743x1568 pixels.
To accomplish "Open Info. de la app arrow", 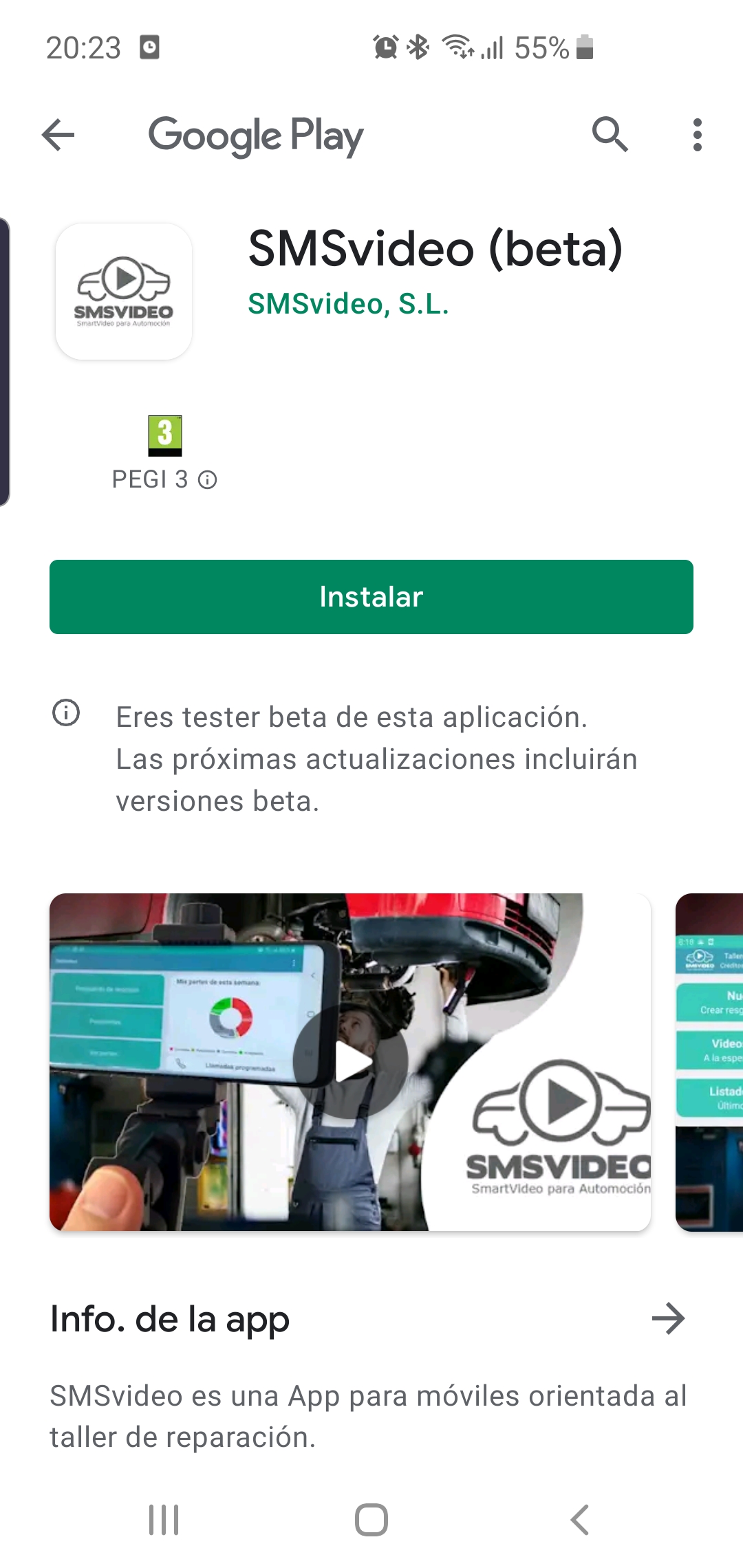I will coord(668,1319).
